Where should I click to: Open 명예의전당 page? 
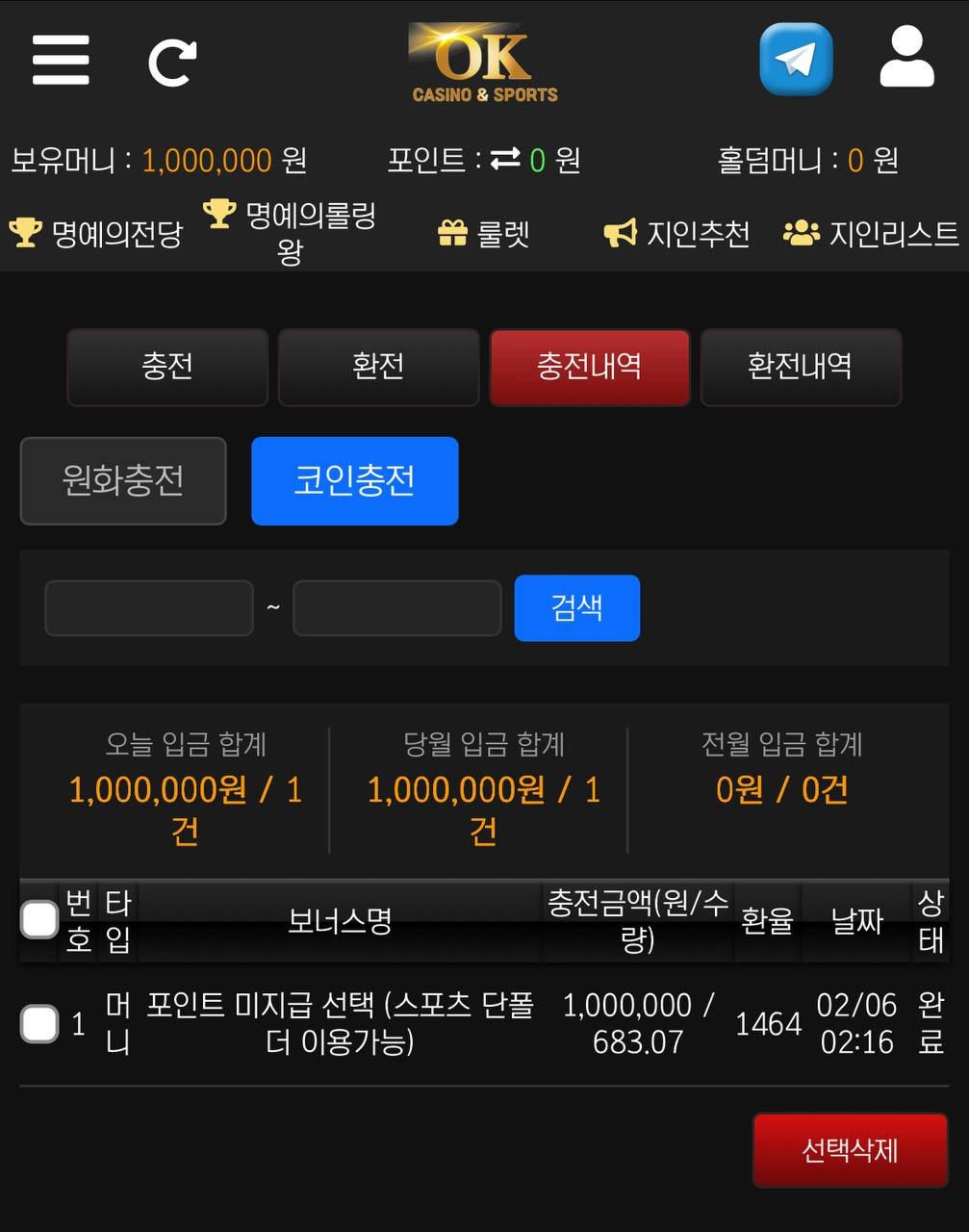click(96, 234)
